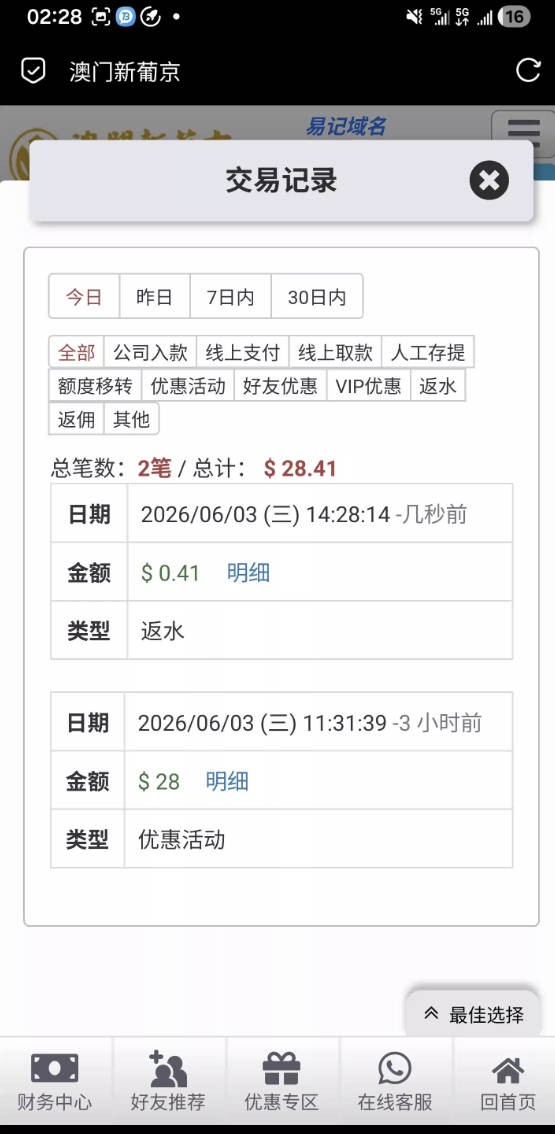Open 明细 for the $ 0.41 返水 record

pos(248,573)
